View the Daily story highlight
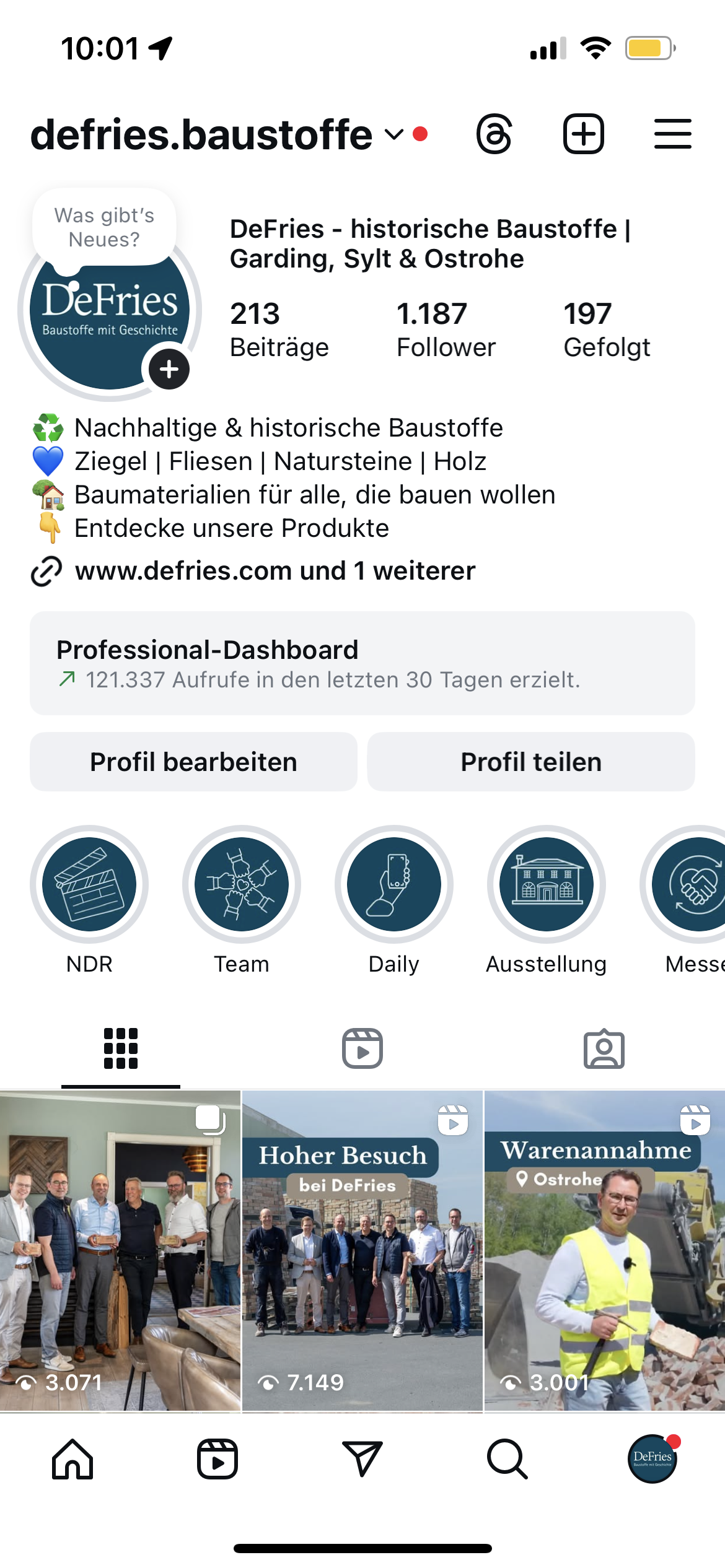Screen dimensions: 725x1568 [x=394, y=884]
